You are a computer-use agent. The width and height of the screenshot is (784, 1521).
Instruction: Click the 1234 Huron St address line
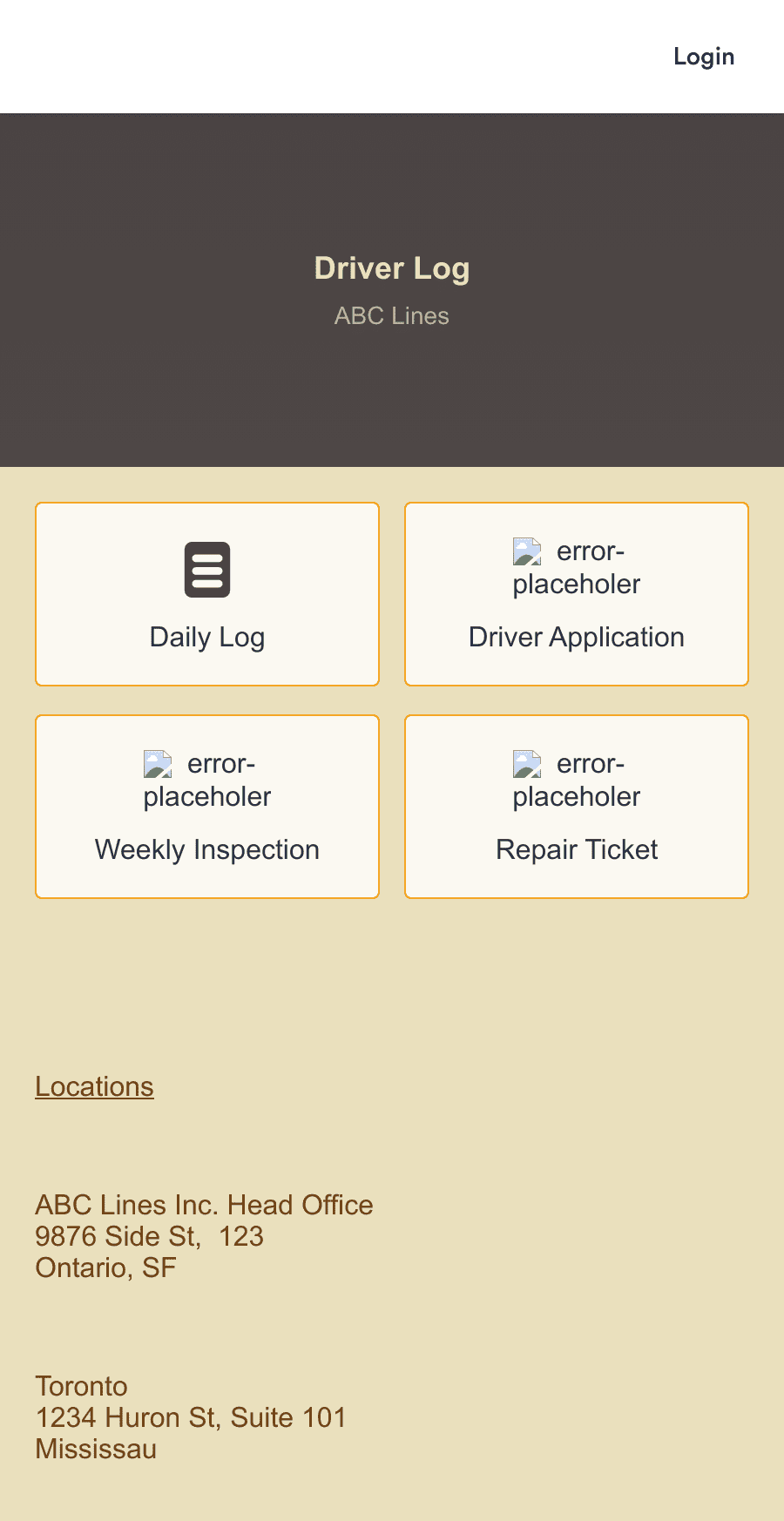tap(190, 1417)
